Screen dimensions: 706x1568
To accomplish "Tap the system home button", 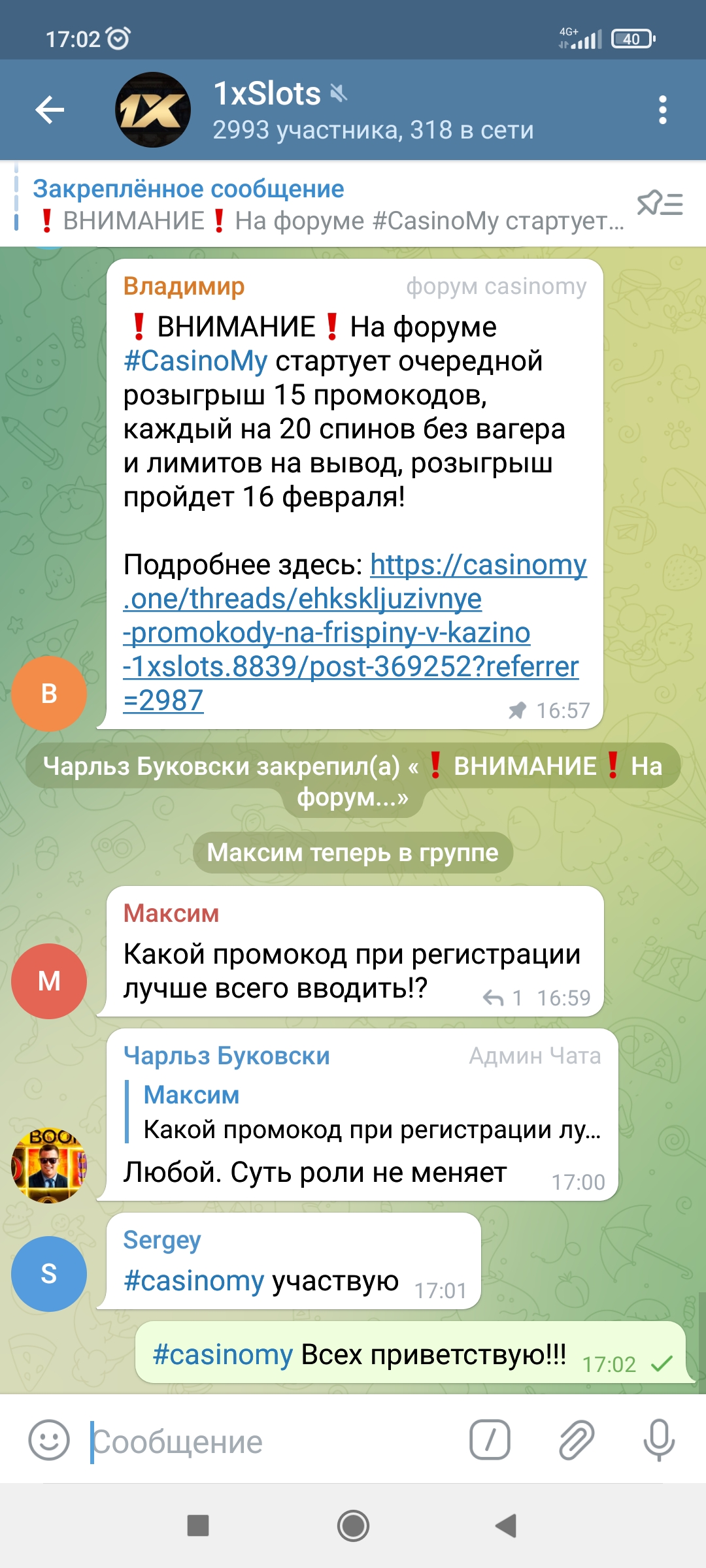I will (x=353, y=1526).
